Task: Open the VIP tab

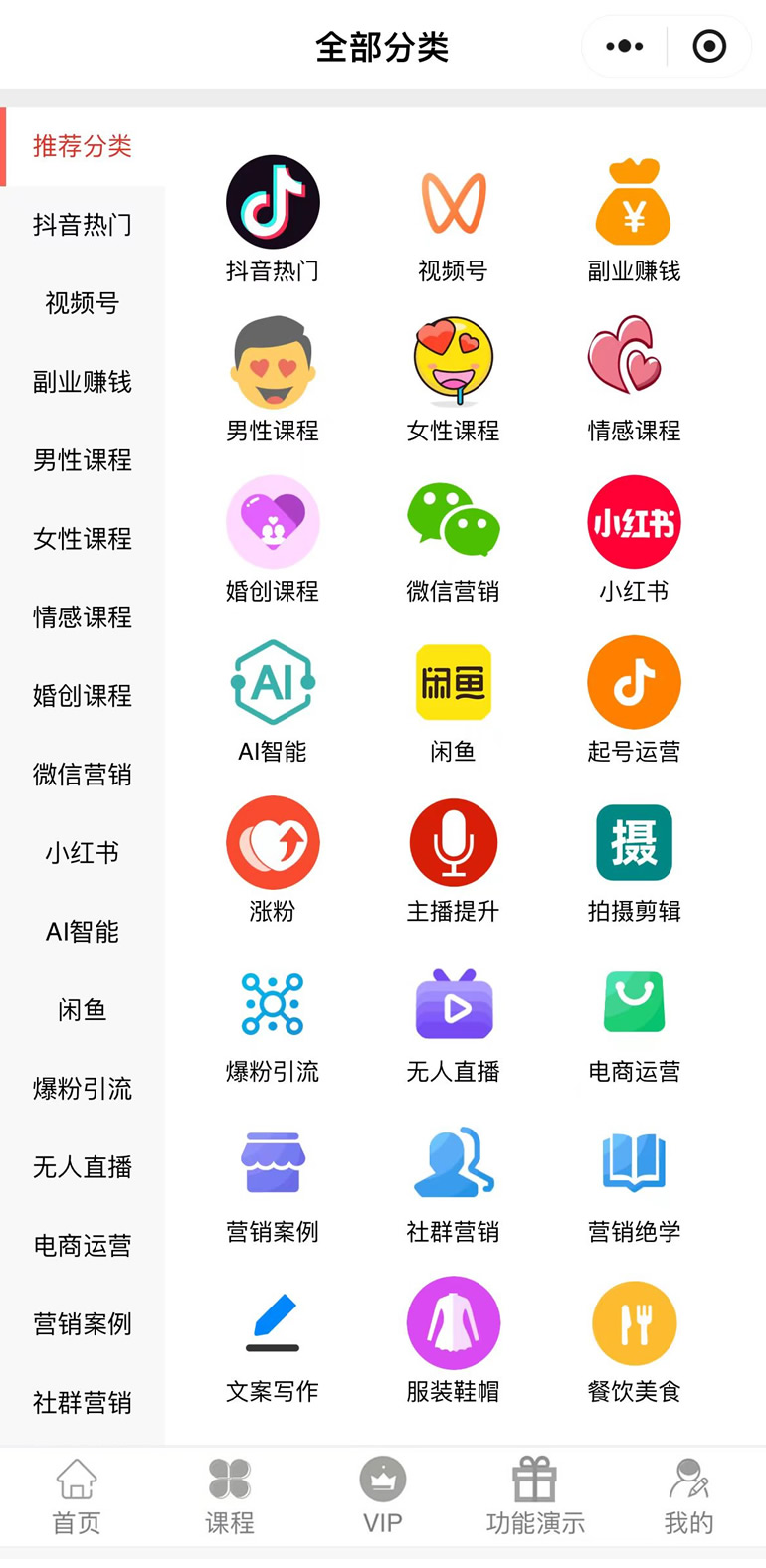Action: point(383,1495)
